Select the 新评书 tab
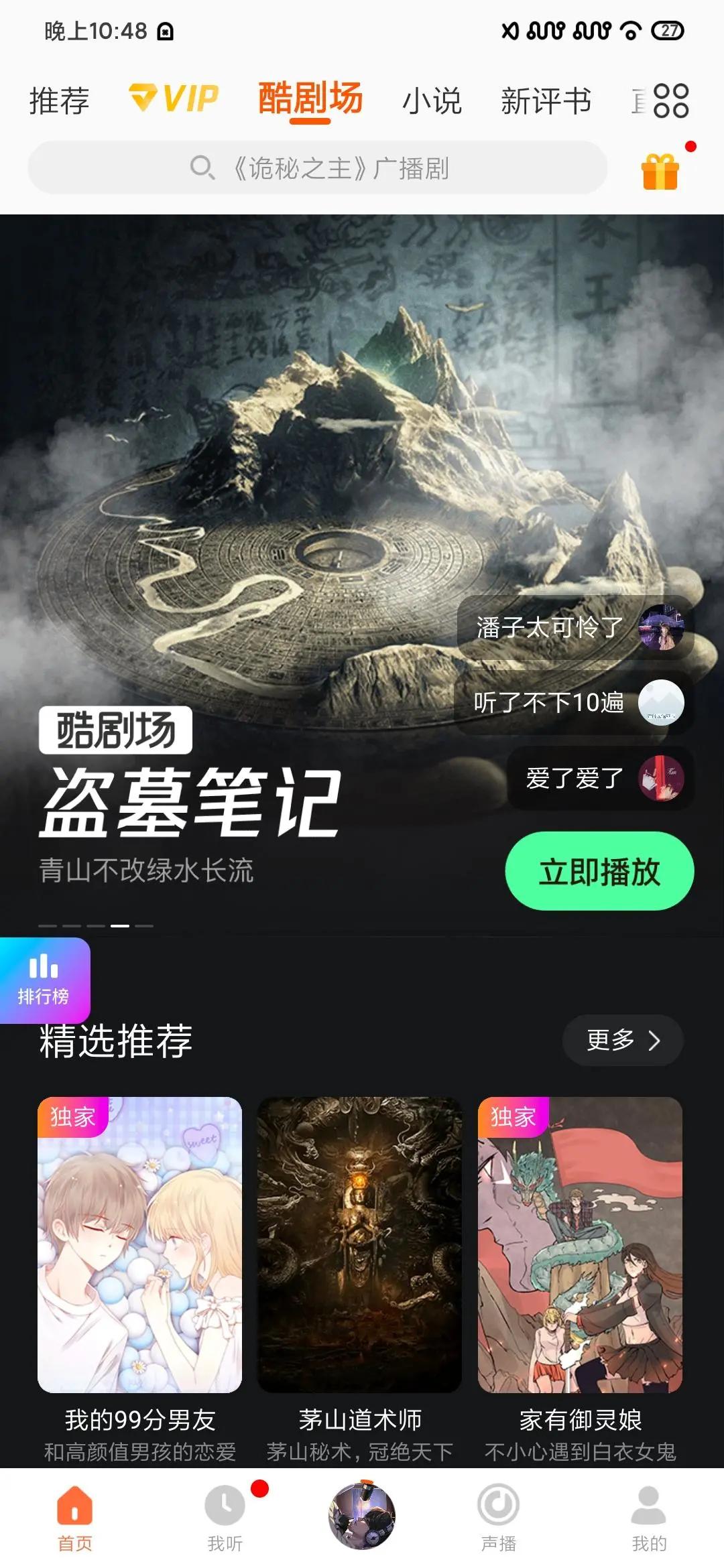The height and width of the screenshot is (1568, 724). tap(546, 101)
